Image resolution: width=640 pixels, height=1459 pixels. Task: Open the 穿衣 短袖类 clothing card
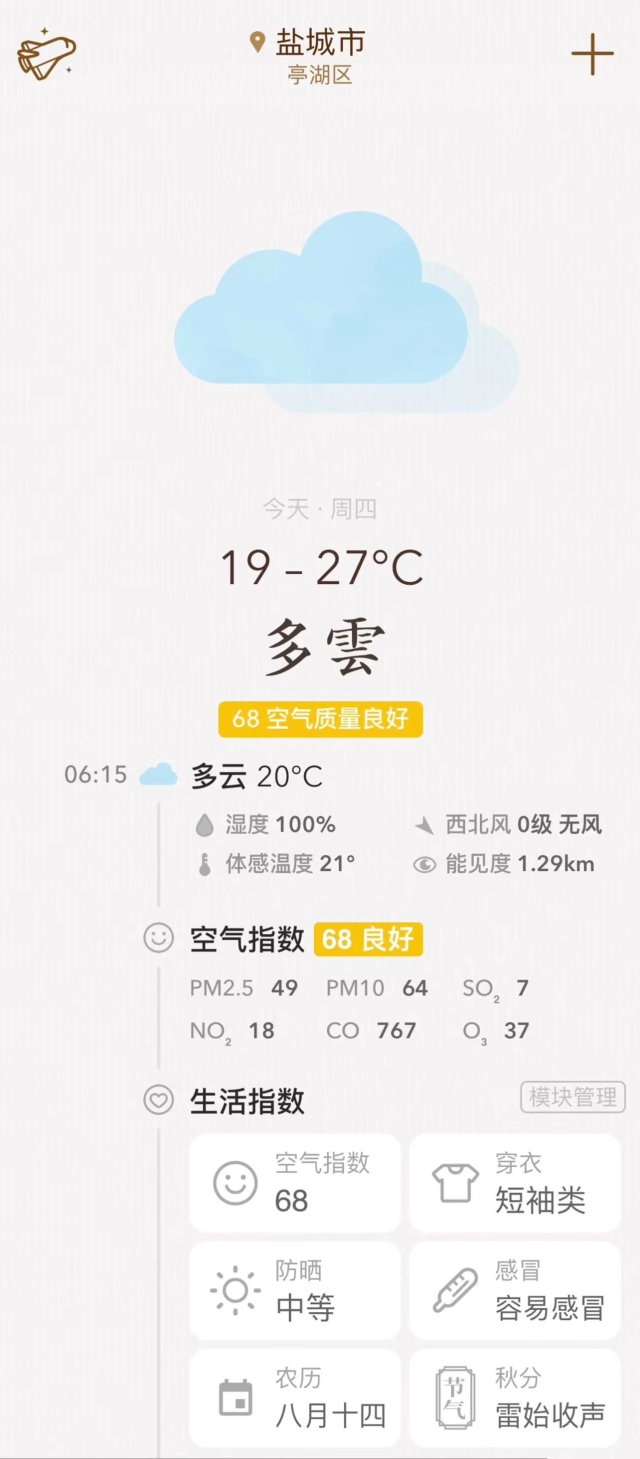515,1183
